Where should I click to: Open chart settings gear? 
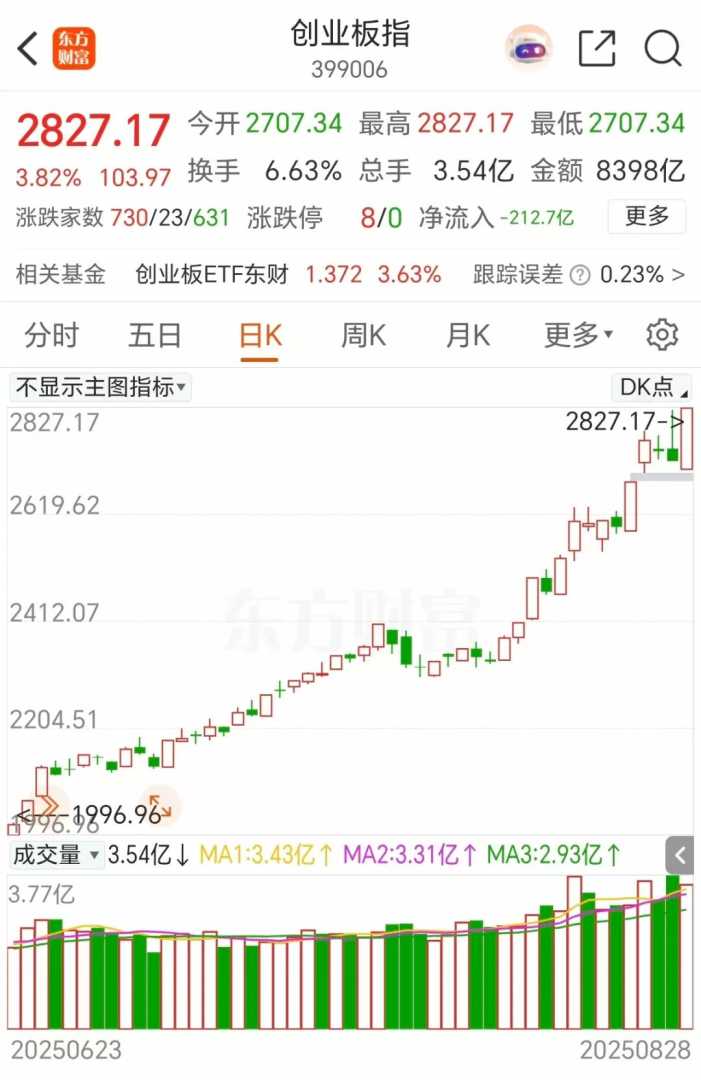click(662, 336)
